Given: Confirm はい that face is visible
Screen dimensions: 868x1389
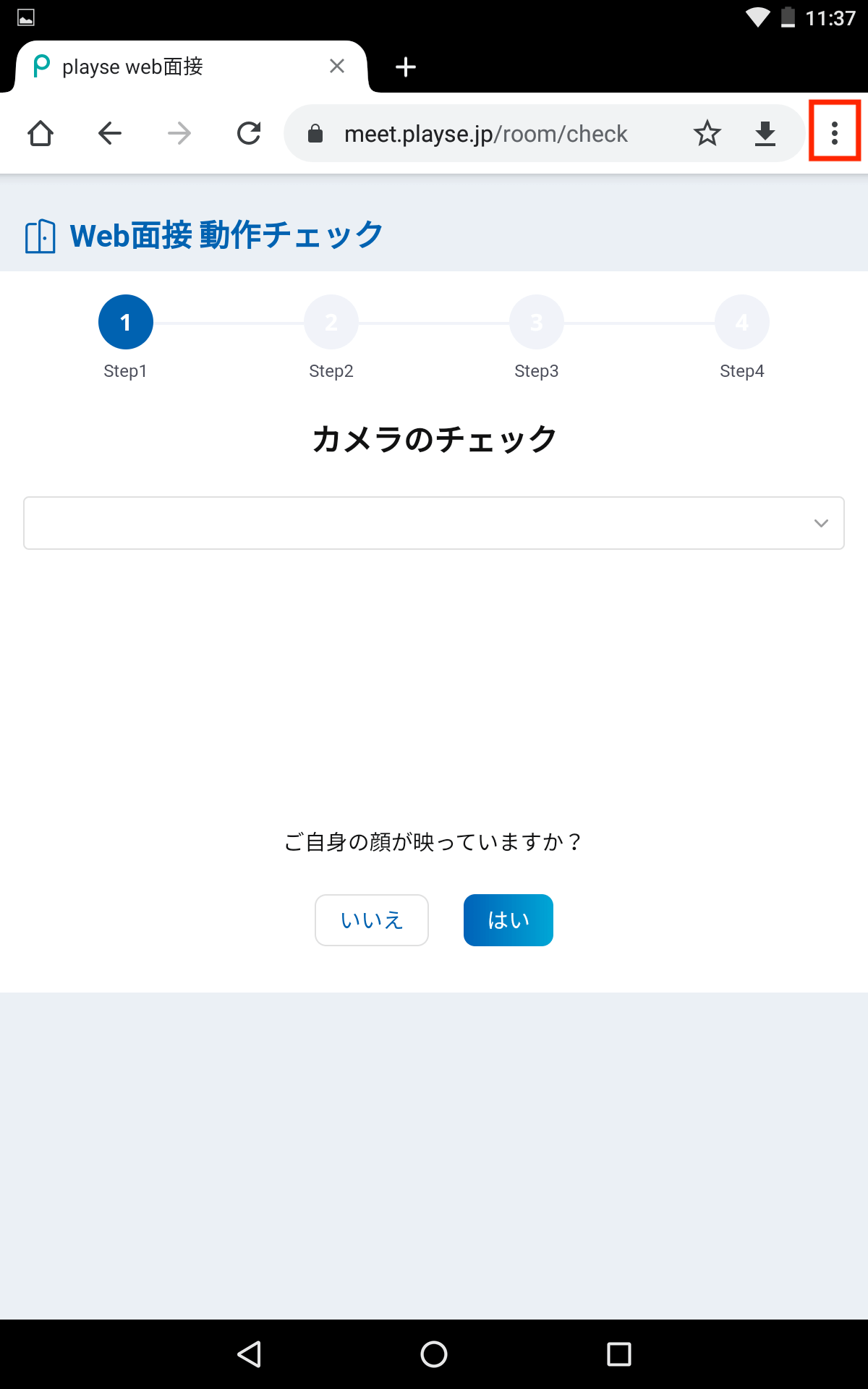Looking at the screenshot, I should pyautogui.click(x=509, y=920).
